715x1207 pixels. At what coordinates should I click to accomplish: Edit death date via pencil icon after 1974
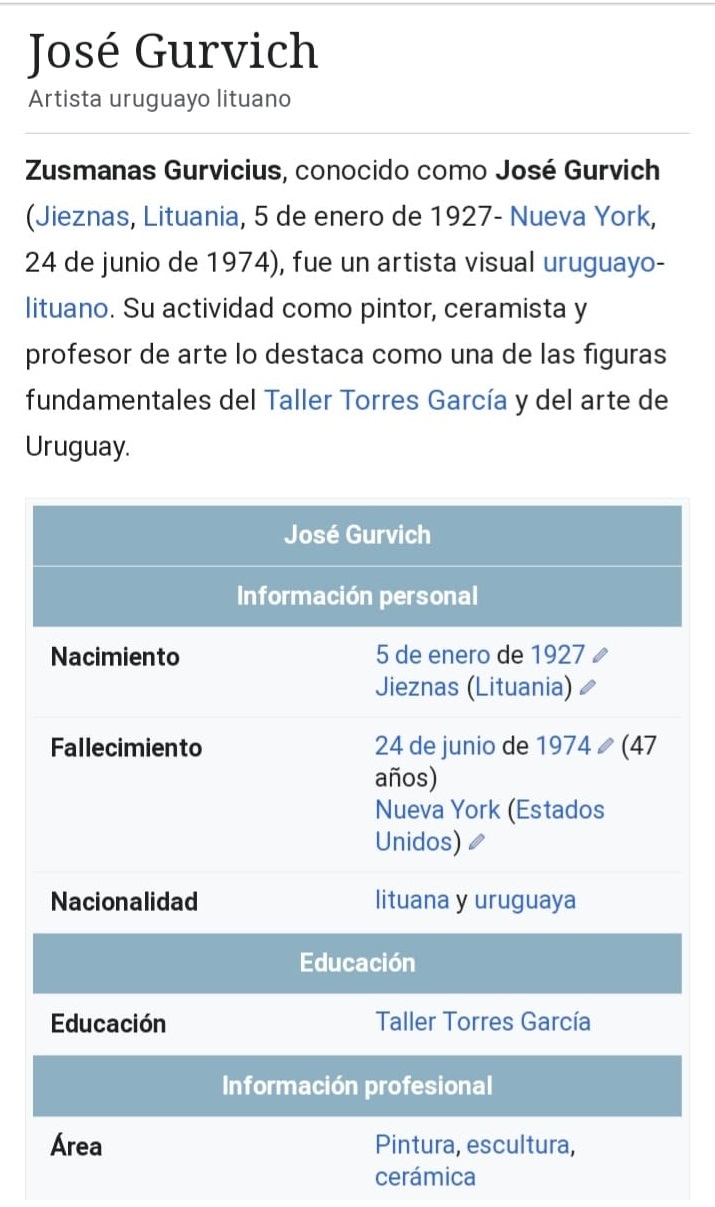click(606, 747)
